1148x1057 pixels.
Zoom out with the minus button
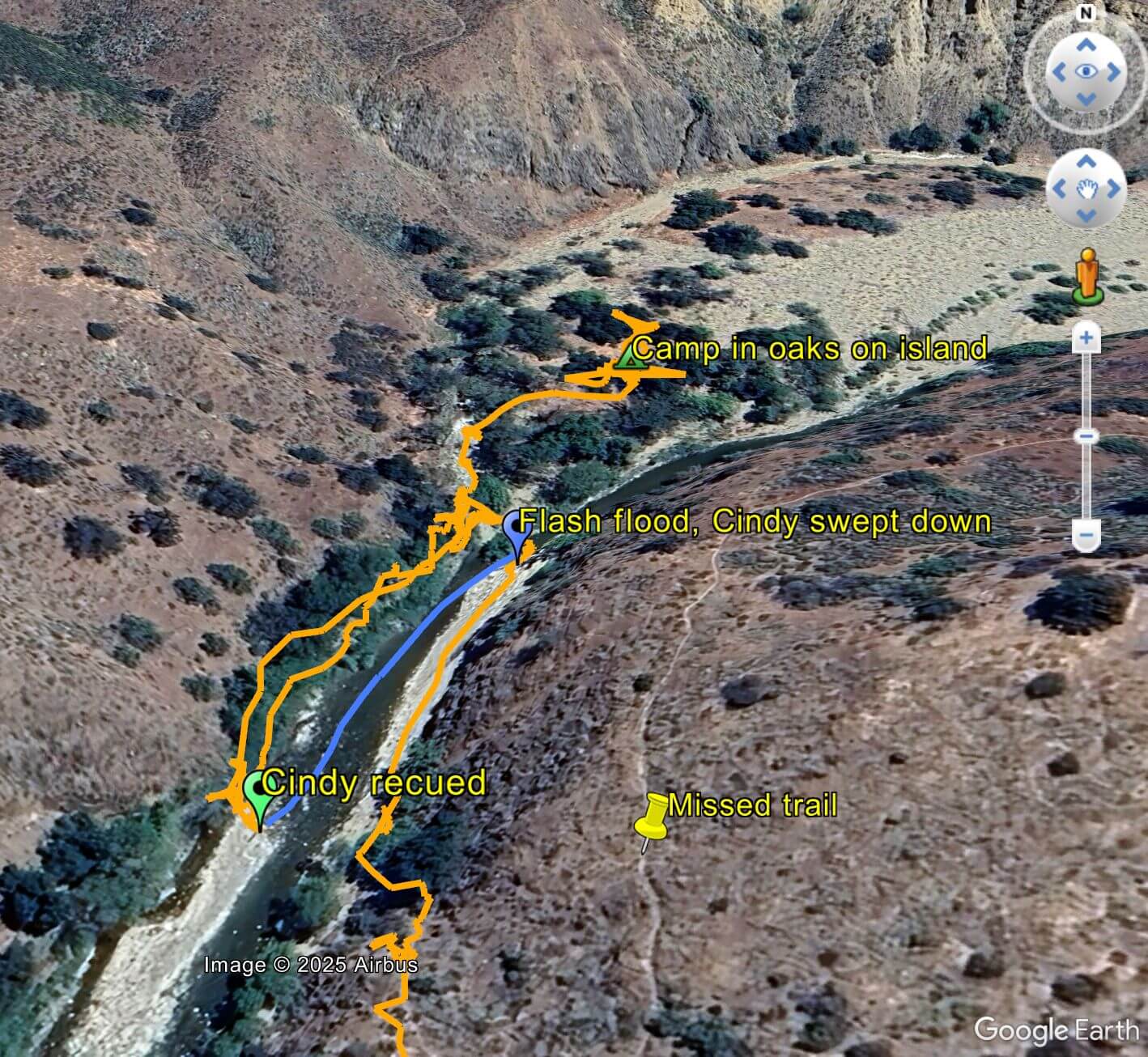[1086, 534]
